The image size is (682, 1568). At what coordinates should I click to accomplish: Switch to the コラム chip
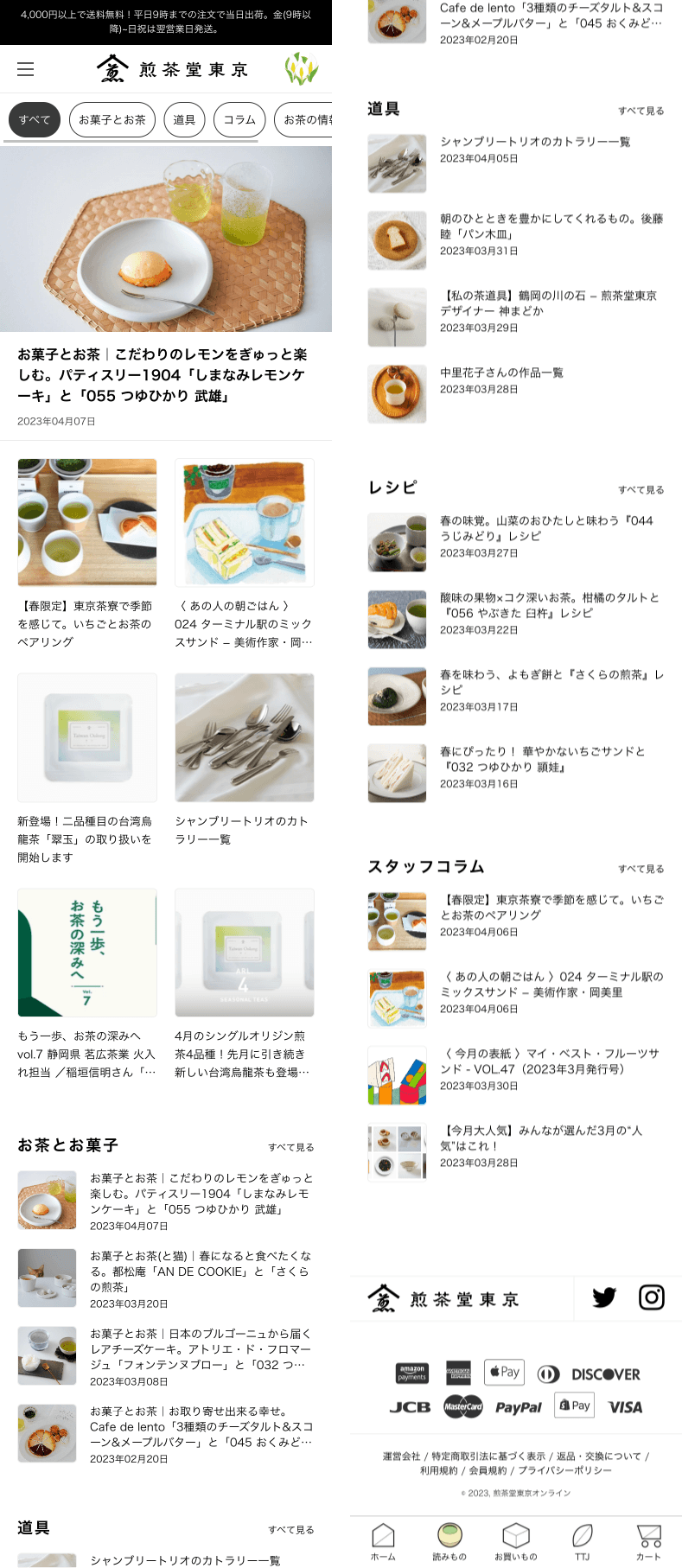pos(239,119)
